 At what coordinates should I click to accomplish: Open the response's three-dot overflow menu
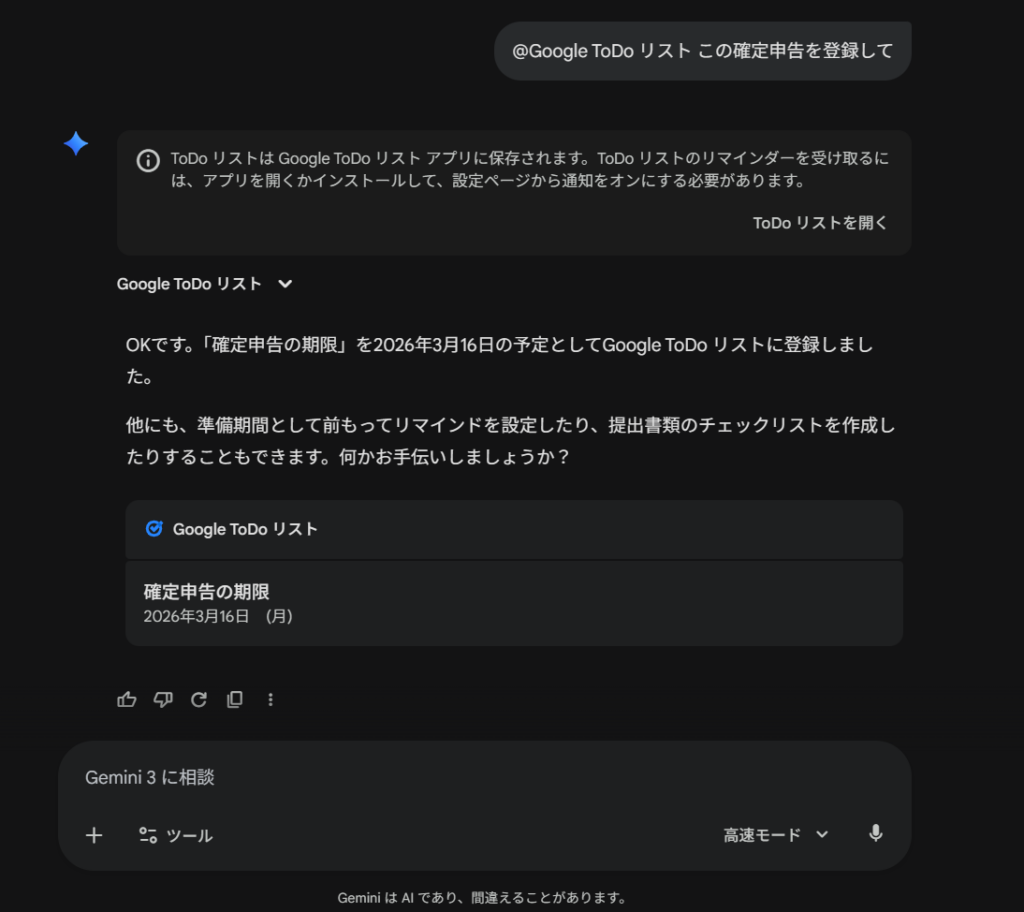[270, 700]
